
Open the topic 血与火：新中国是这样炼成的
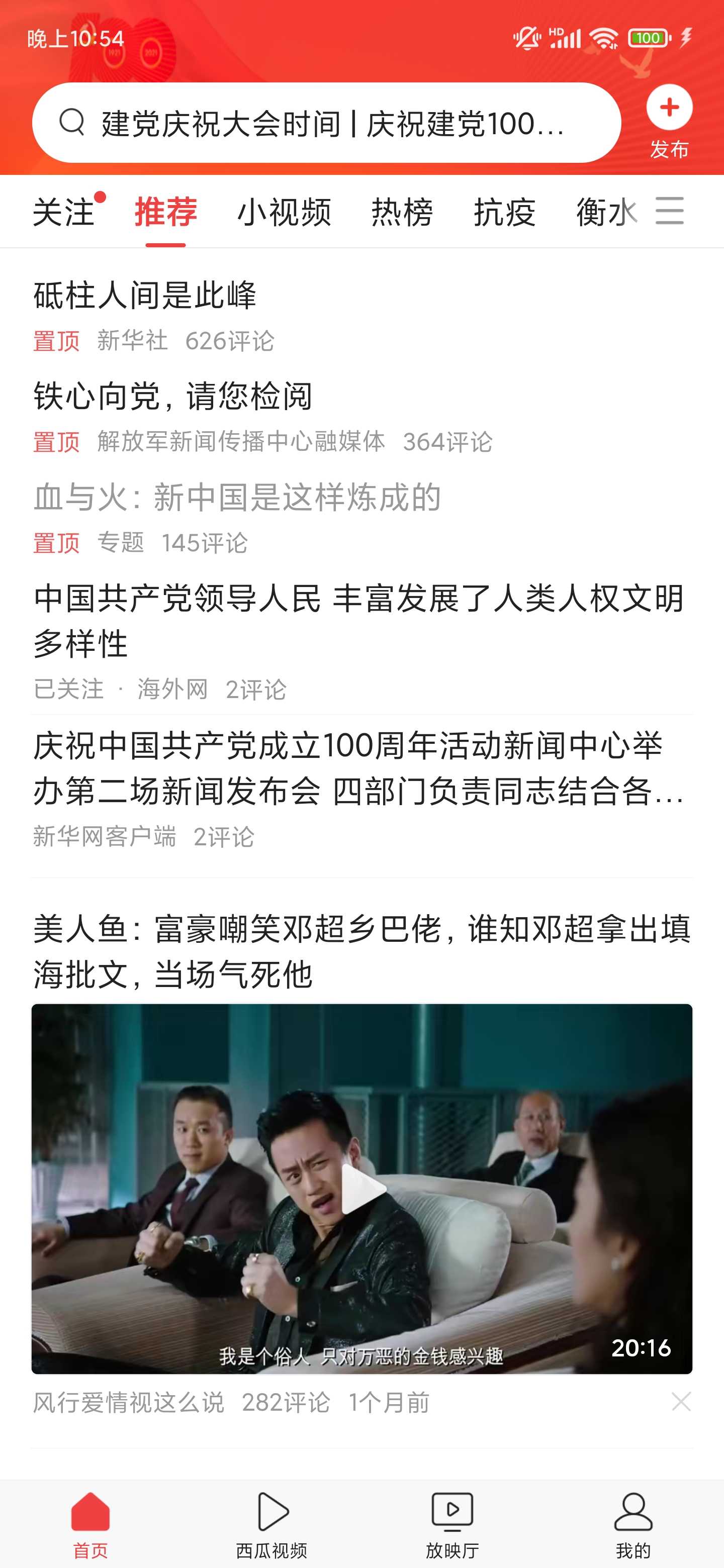tap(237, 498)
